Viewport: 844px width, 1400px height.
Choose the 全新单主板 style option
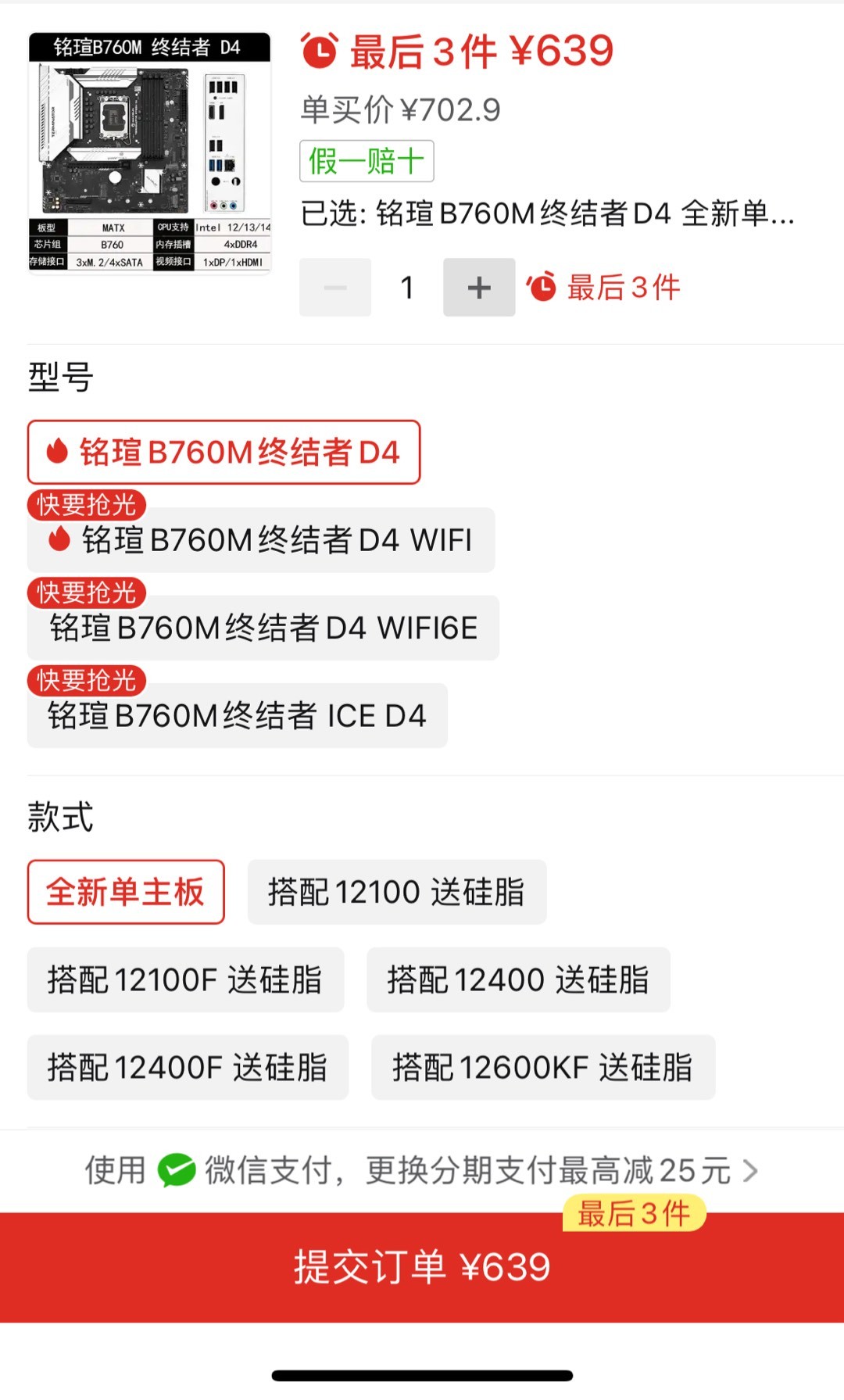click(x=126, y=892)
